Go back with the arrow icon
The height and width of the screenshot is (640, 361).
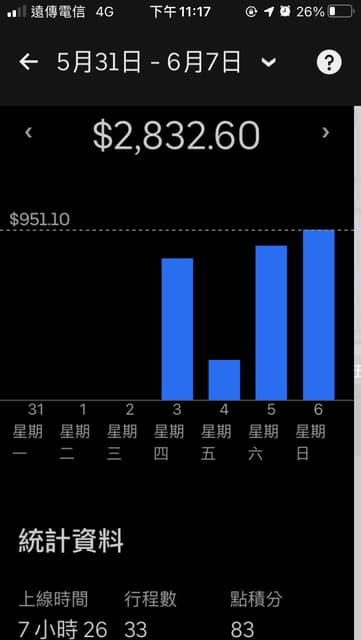[29, 62]
